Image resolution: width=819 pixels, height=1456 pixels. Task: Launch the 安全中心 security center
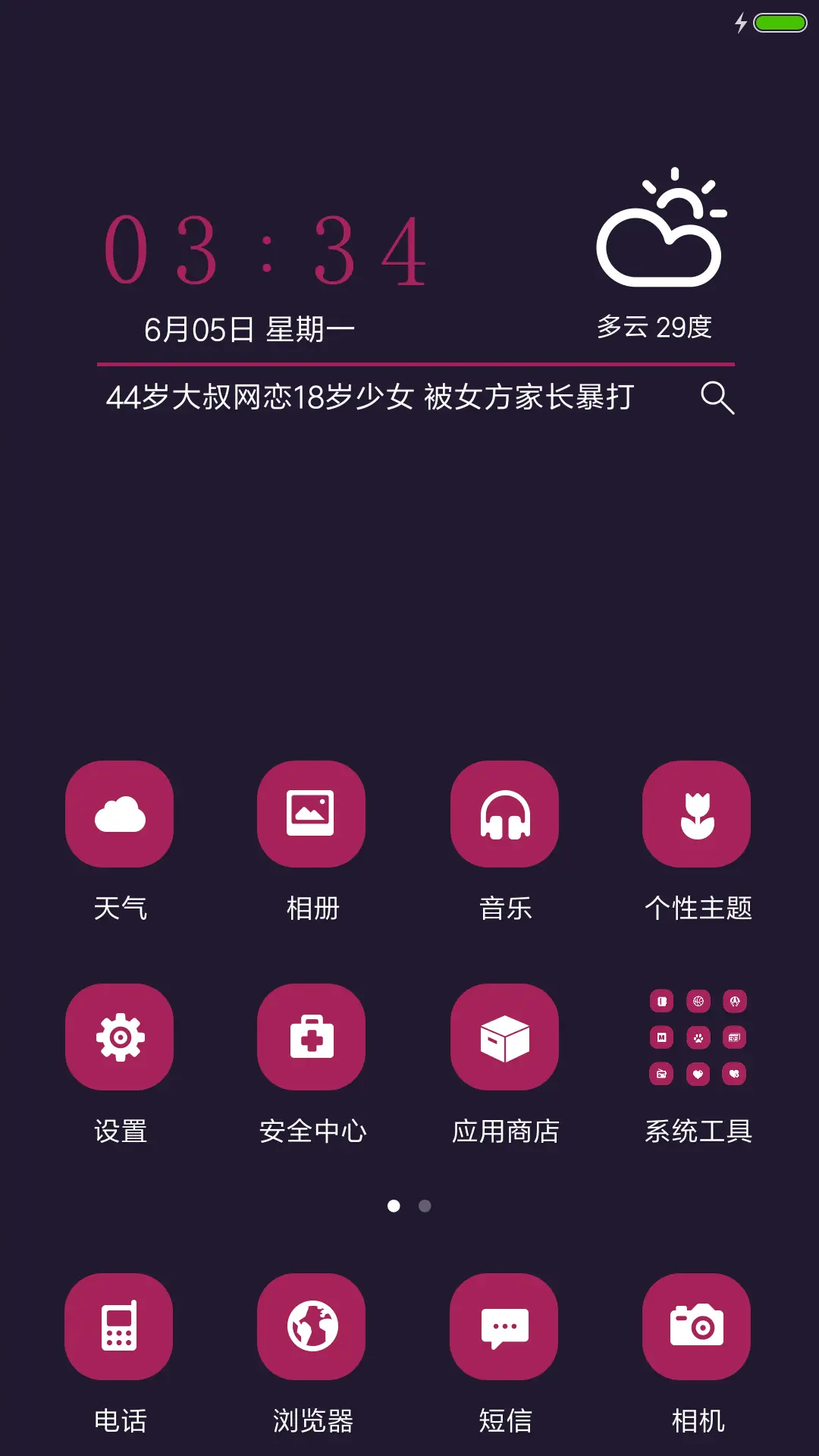(x=312, y=1037)
